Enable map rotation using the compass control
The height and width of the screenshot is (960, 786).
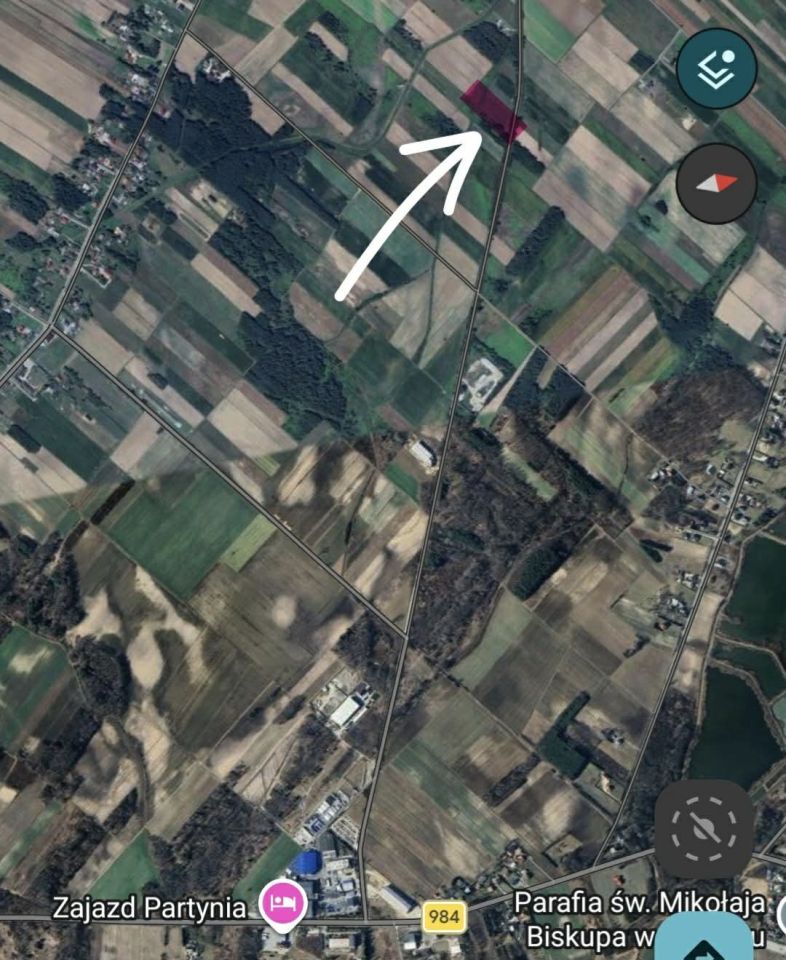click(x=716, y=185)
